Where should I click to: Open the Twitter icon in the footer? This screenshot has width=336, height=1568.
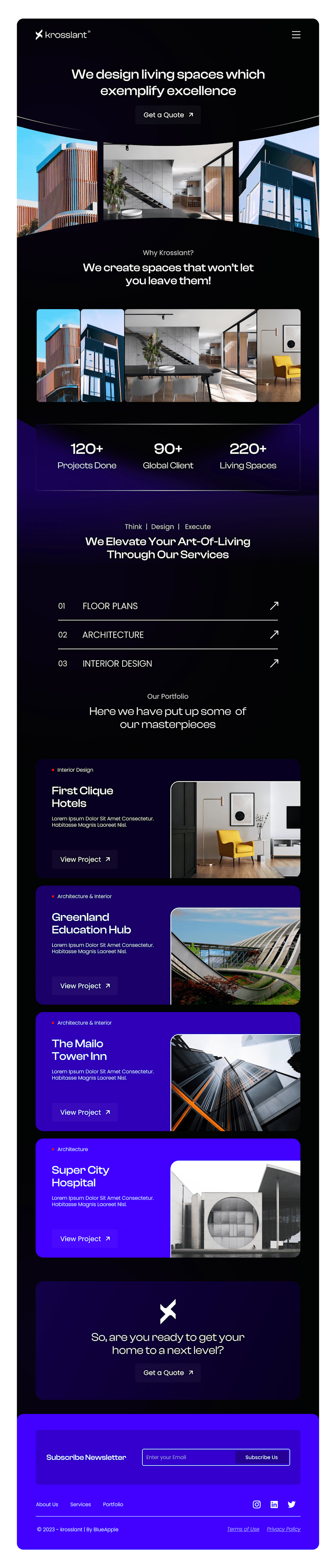(x=291, y=1504)
